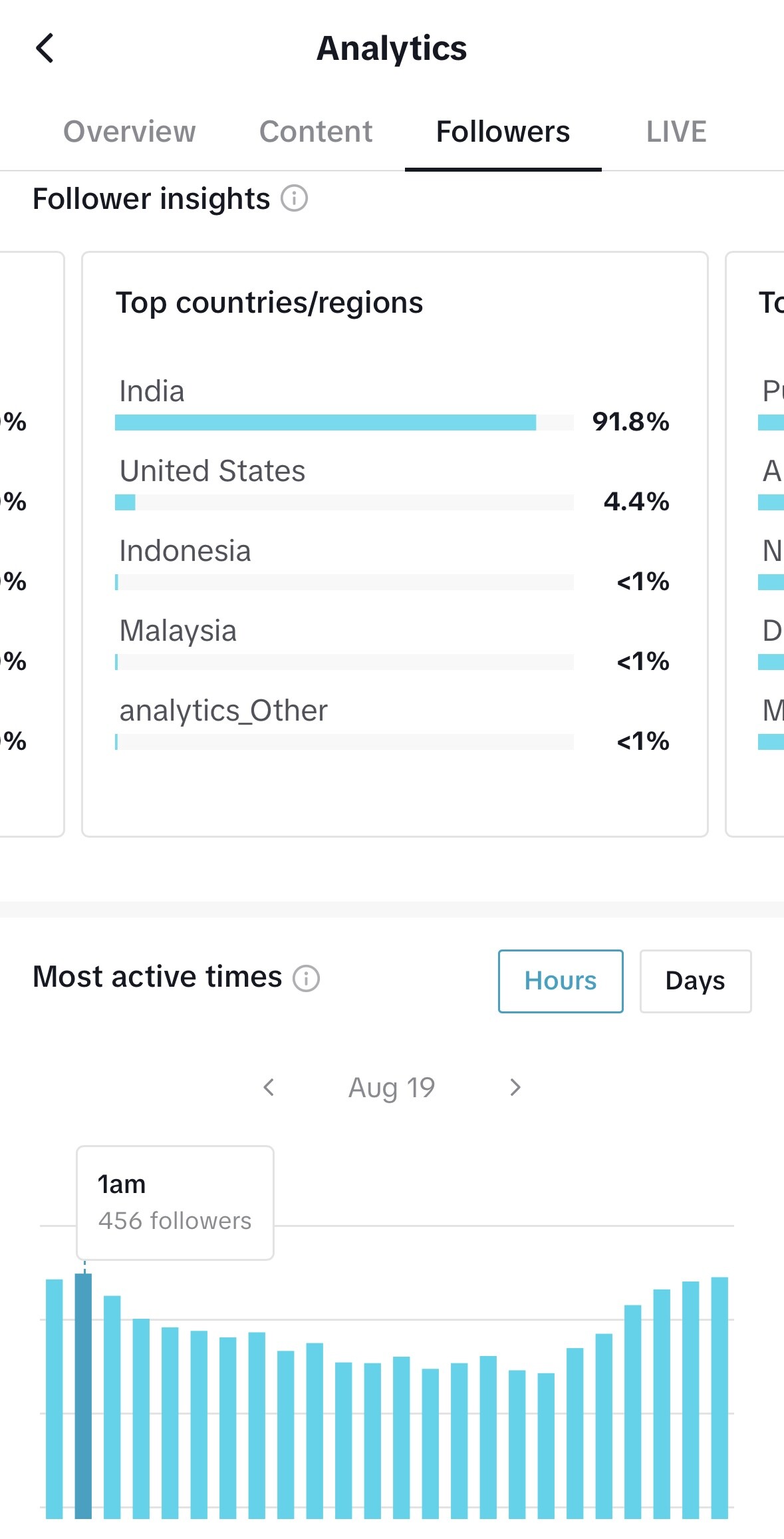Open the Content tab
Screen dimensions: 784x1539
coord(316,132)
